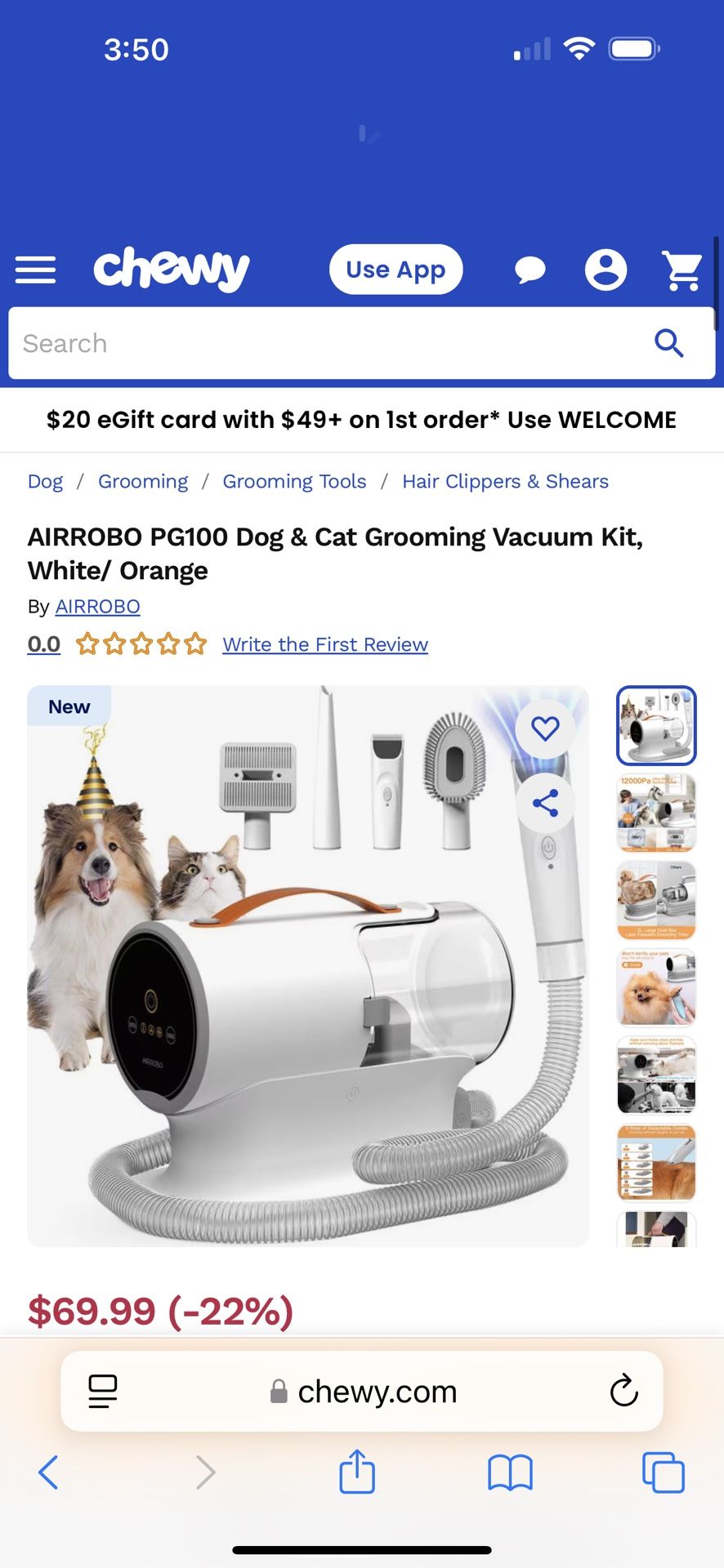This screenshot has height=1568, width=724.
Task: Open Grooming Tools breadcrumb
Action: [294, 482]
